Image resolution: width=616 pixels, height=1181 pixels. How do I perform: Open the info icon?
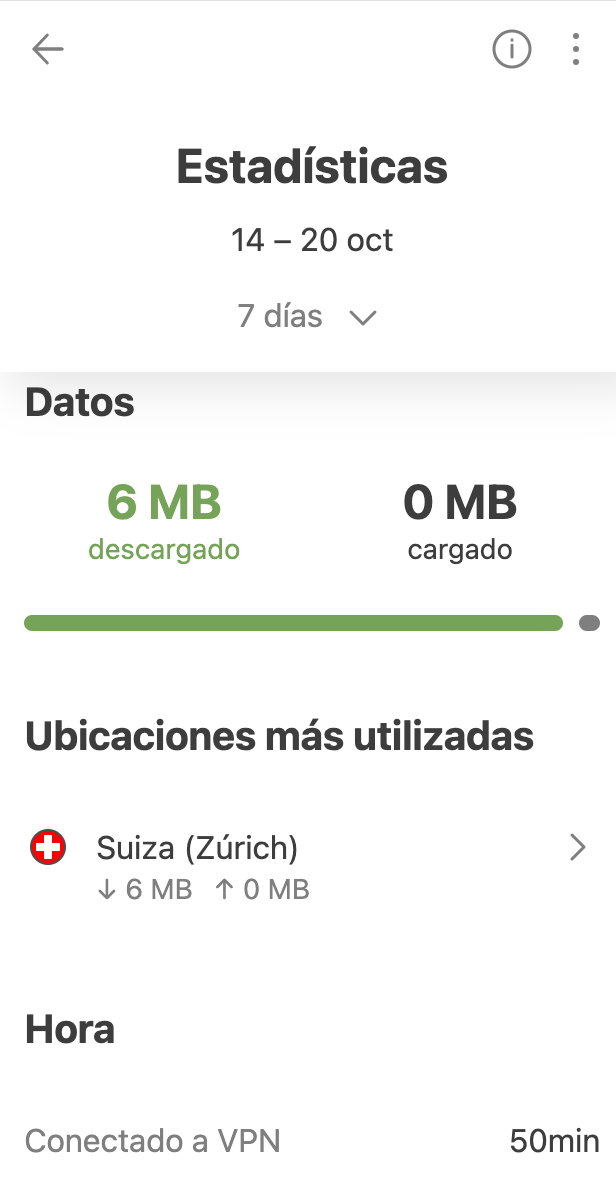511,49
